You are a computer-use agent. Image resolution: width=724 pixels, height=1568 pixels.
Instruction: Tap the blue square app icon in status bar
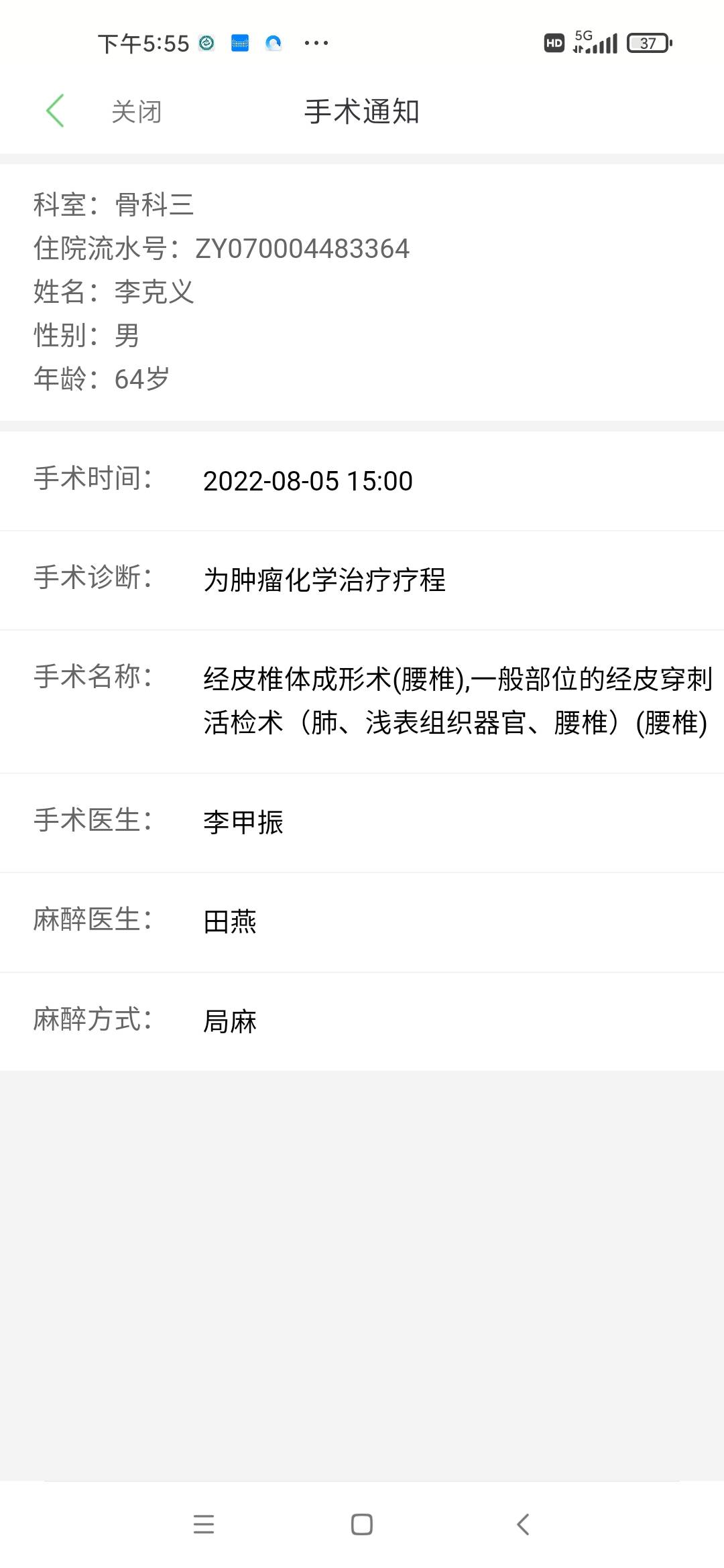pos(240,42)
